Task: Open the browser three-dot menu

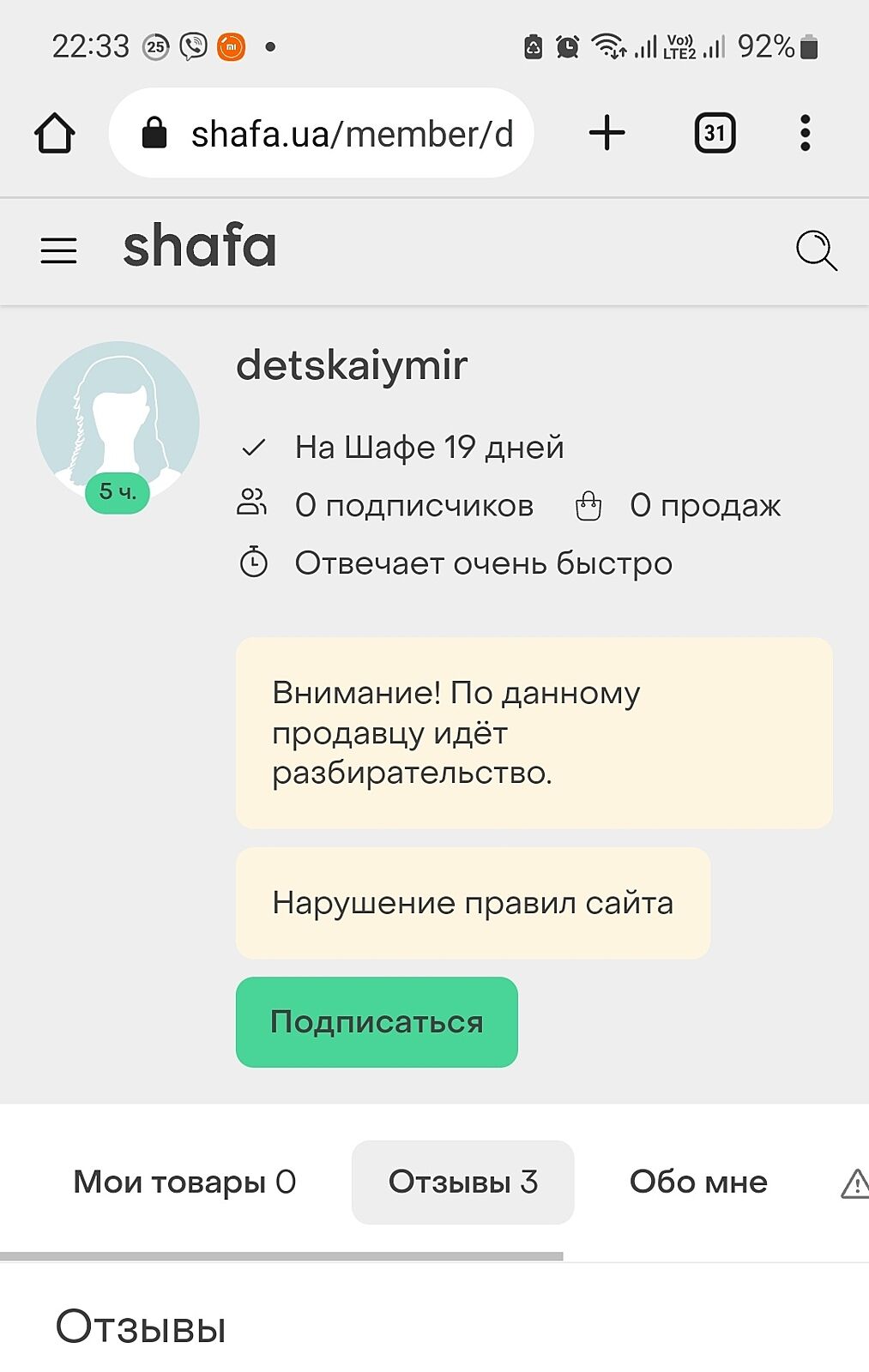Action: tap(805, 133)
